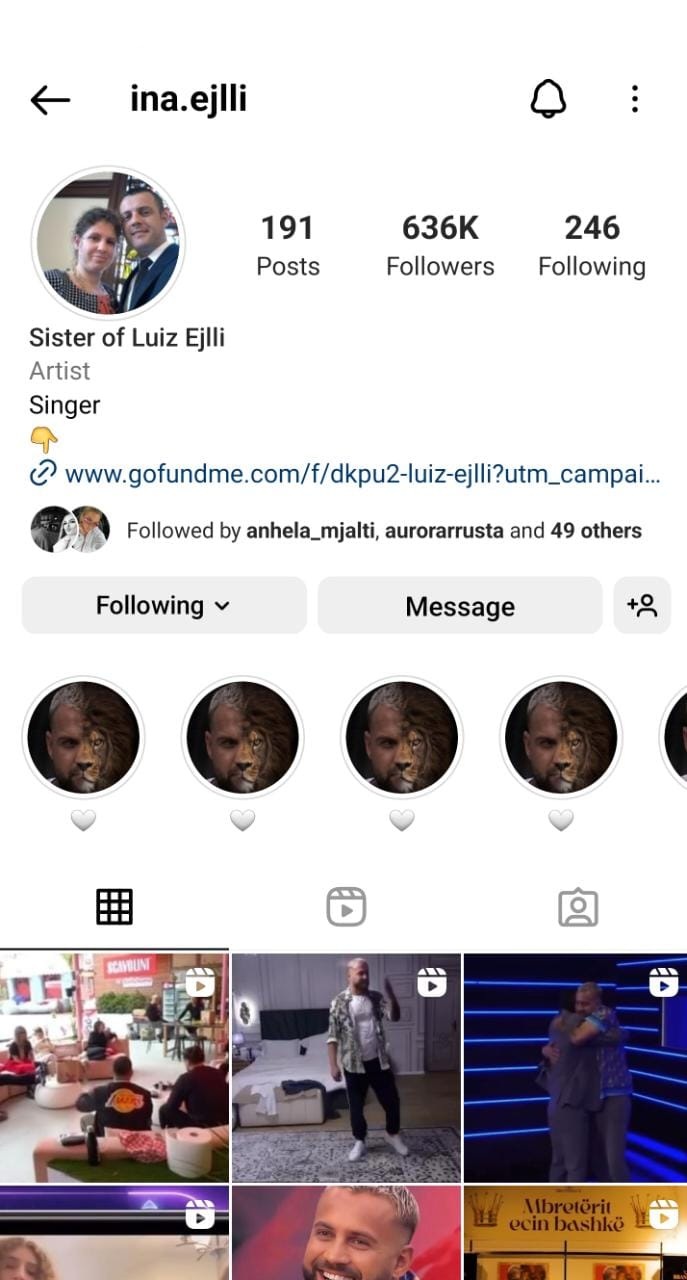Message ina.ejlli

click(460, 605)
